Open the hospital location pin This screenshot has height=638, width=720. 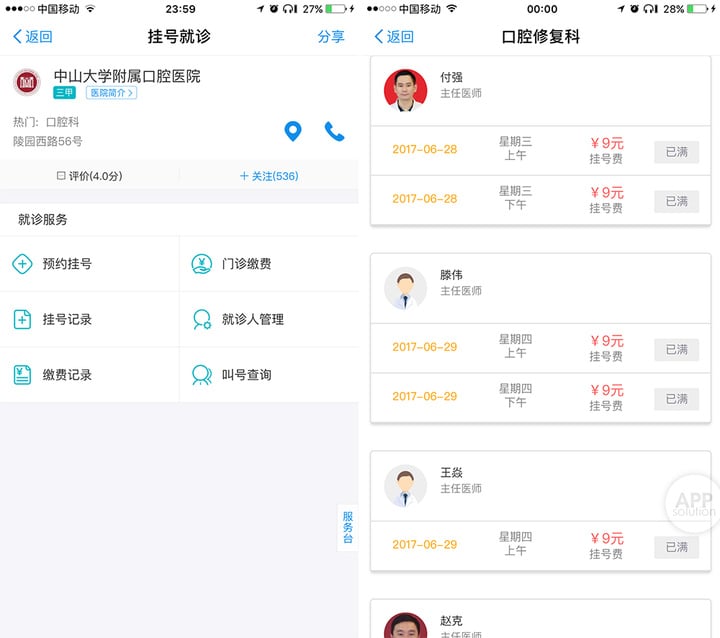pyautogui.click(x=293, y=131)
